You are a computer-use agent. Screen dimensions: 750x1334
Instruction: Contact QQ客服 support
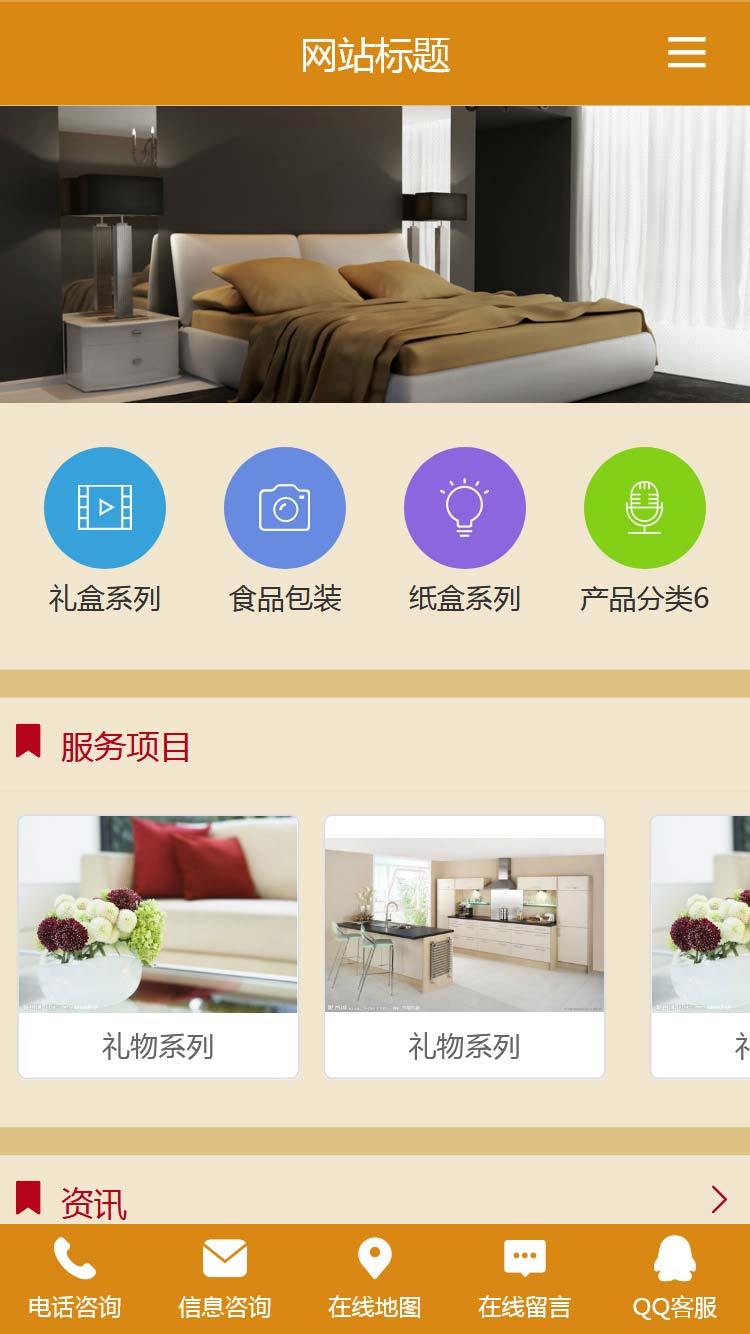click(x=675, y=1278)
